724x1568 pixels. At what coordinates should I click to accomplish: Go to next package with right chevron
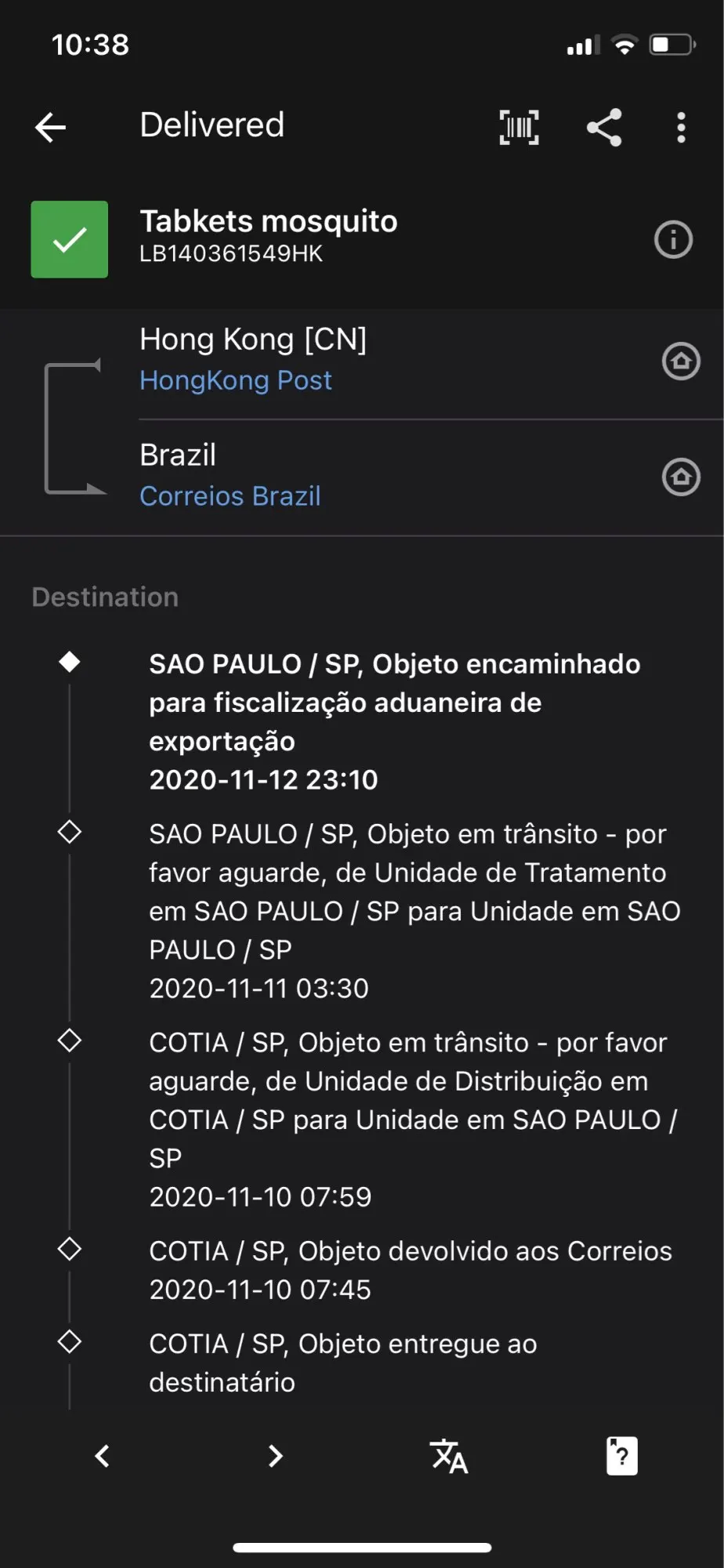[x=275, y=1456]
